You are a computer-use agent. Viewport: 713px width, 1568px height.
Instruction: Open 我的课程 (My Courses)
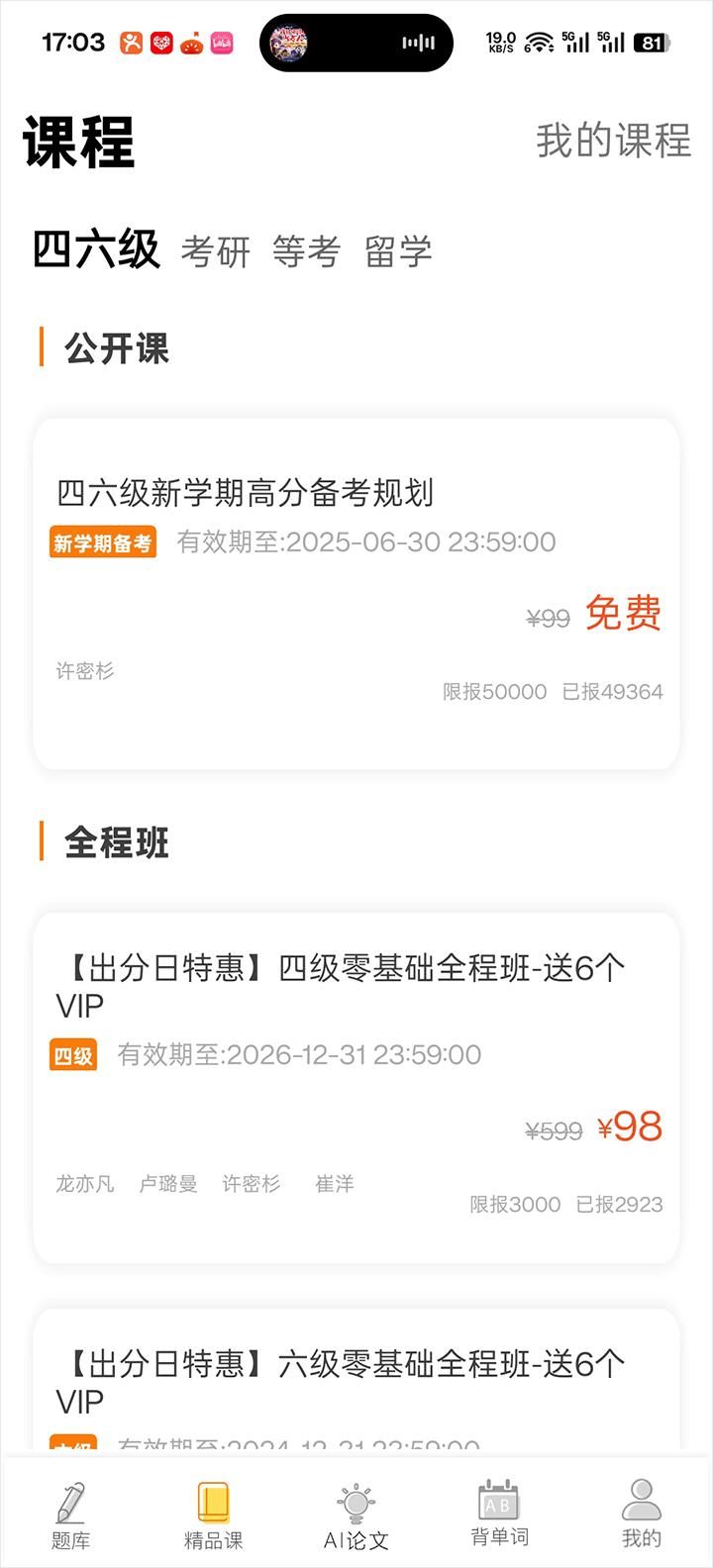point(613,141)
